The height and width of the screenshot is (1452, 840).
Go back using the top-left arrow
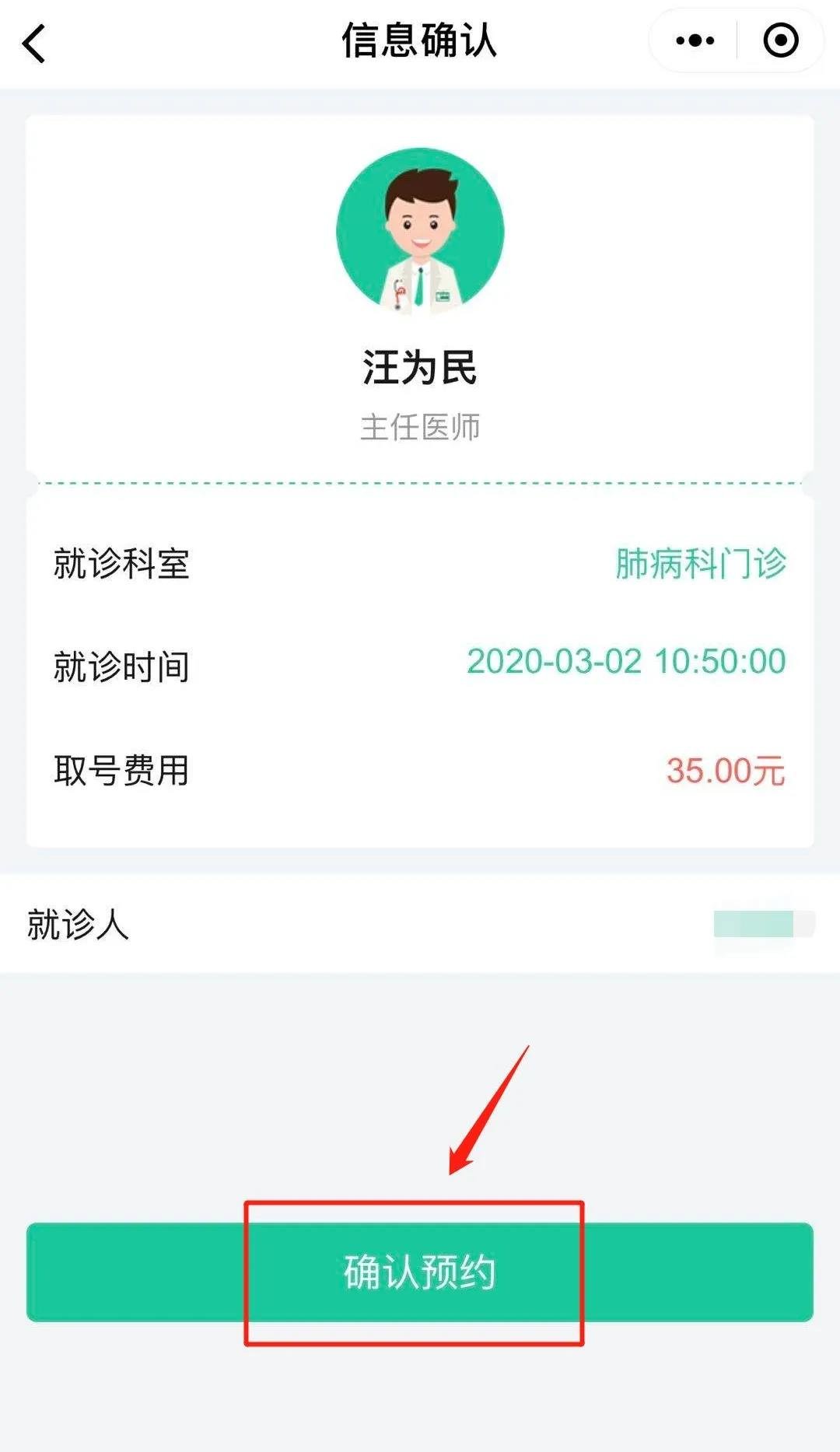point(34,43)
